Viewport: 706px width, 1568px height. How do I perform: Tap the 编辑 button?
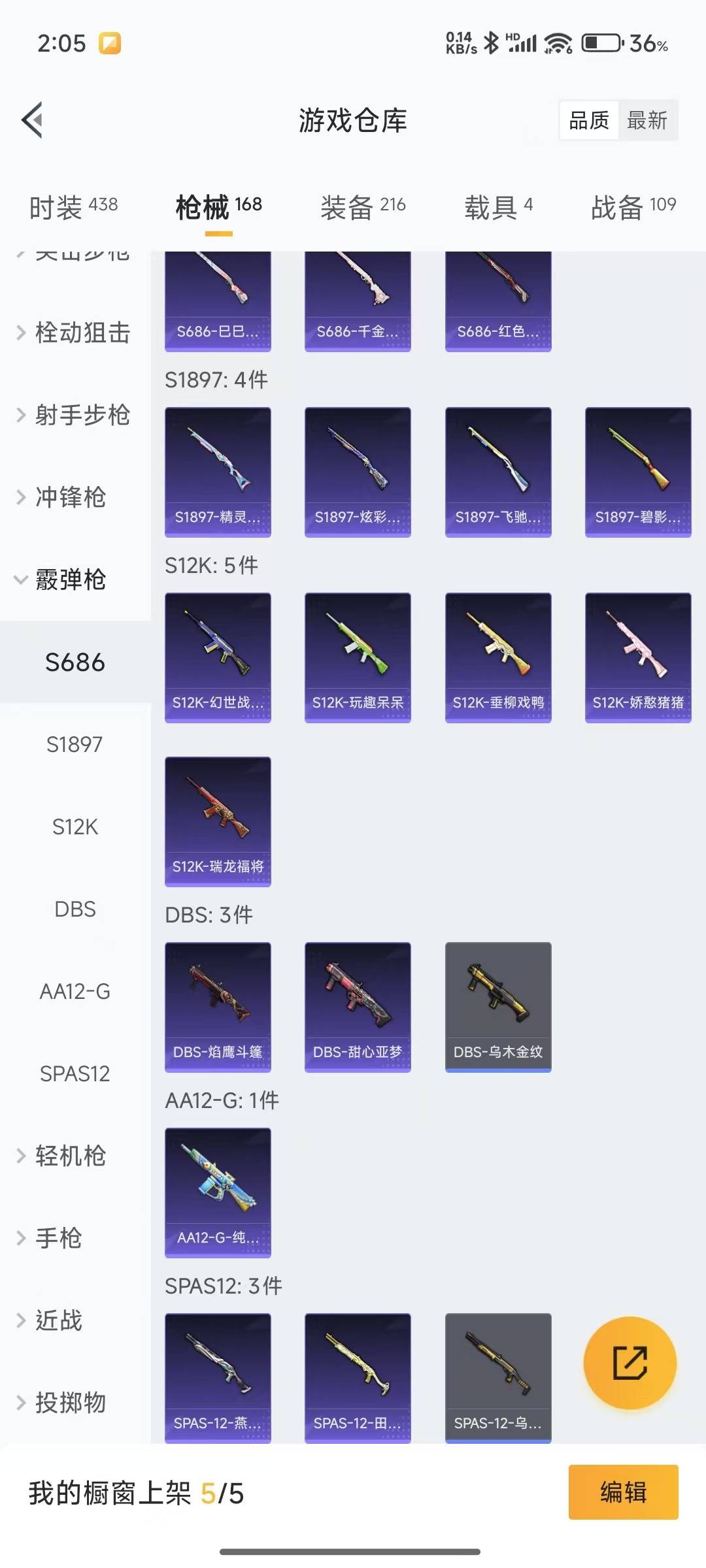(623, 1492)
